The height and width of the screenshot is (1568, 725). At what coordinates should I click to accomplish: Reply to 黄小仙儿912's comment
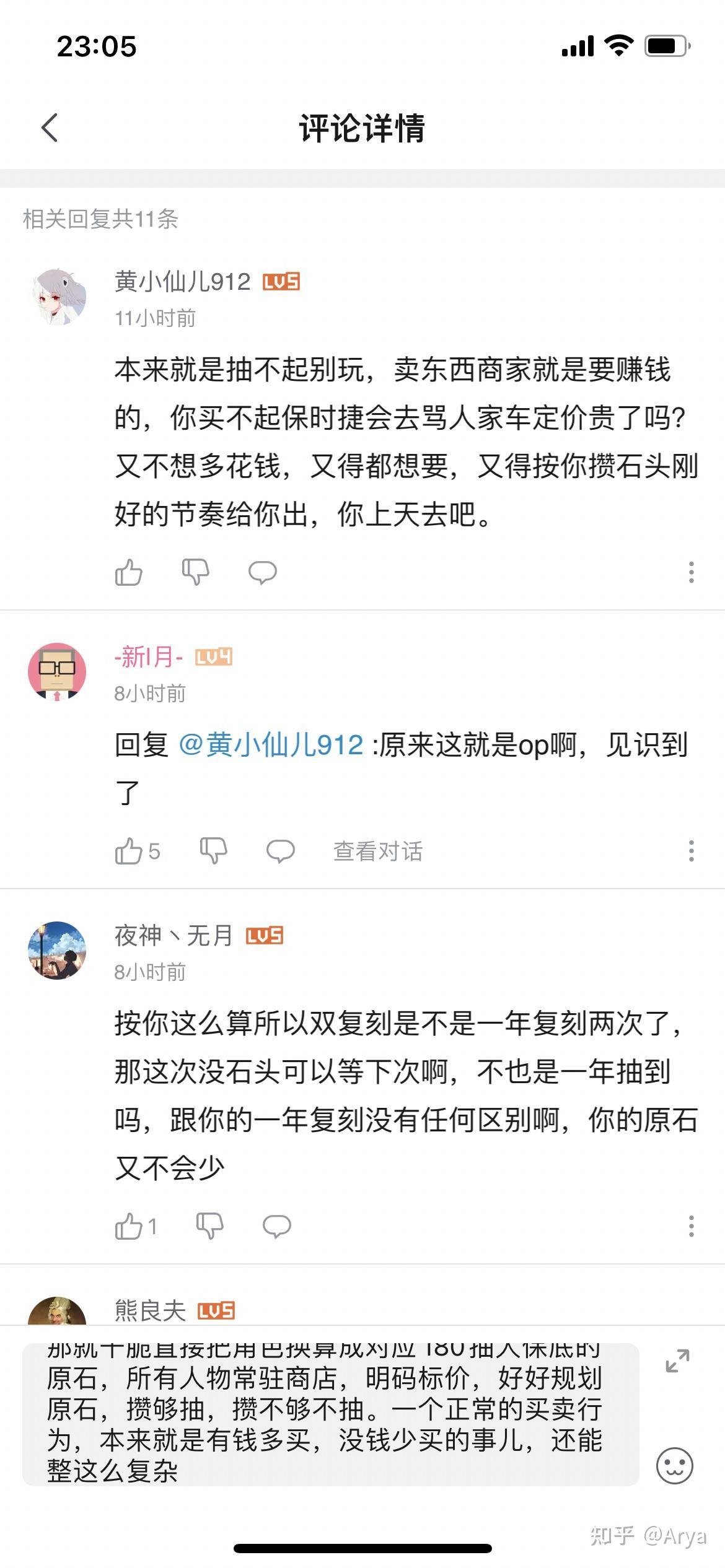tap(262, 572)
